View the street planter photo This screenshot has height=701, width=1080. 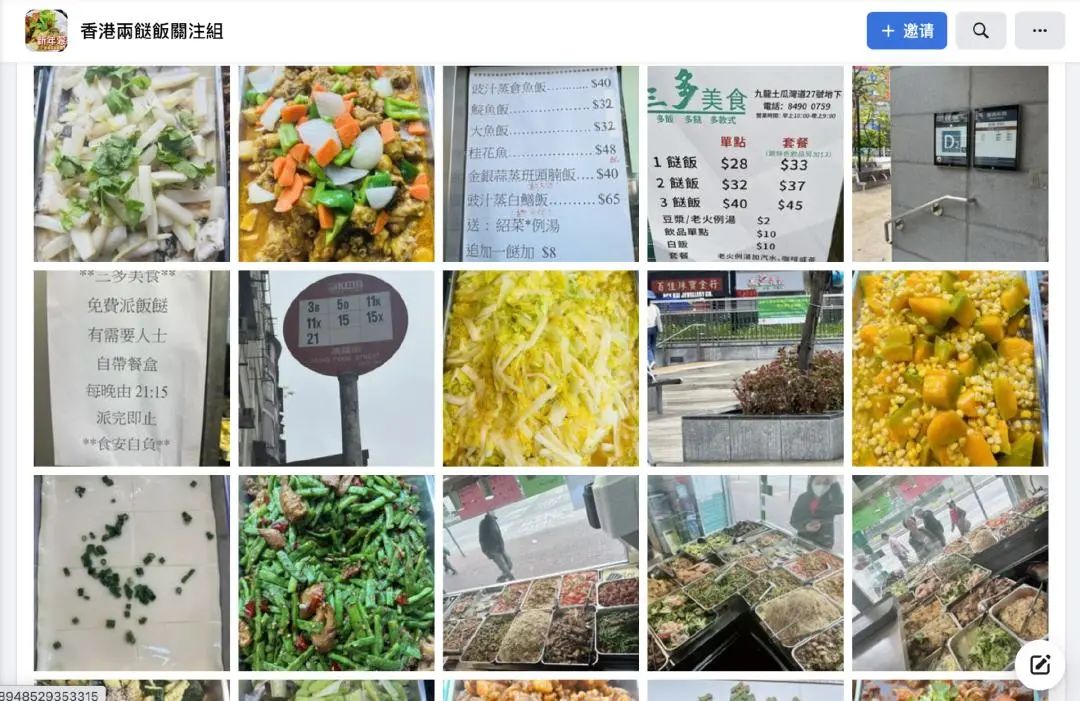(x=745, y=368)
